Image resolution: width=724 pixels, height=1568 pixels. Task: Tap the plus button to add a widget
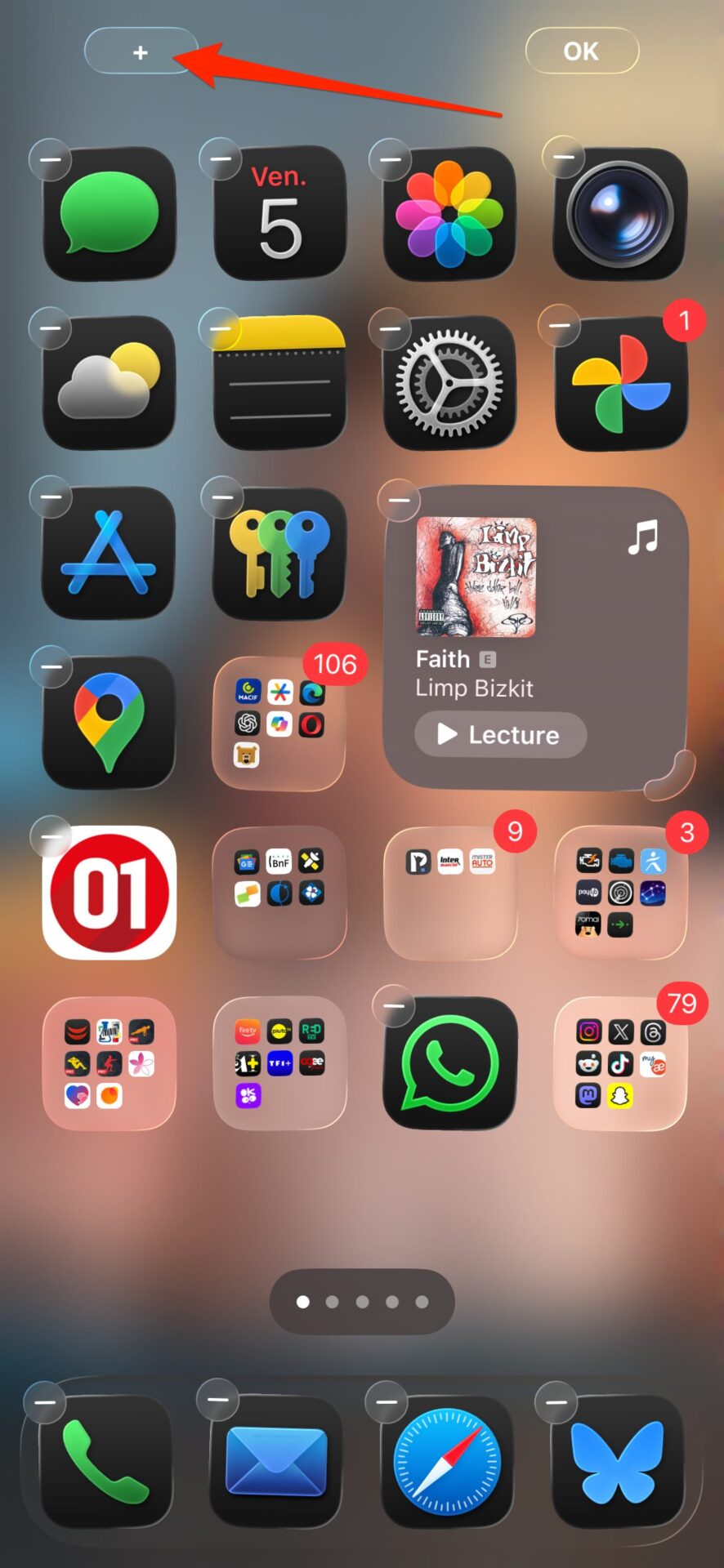point(141,51)
